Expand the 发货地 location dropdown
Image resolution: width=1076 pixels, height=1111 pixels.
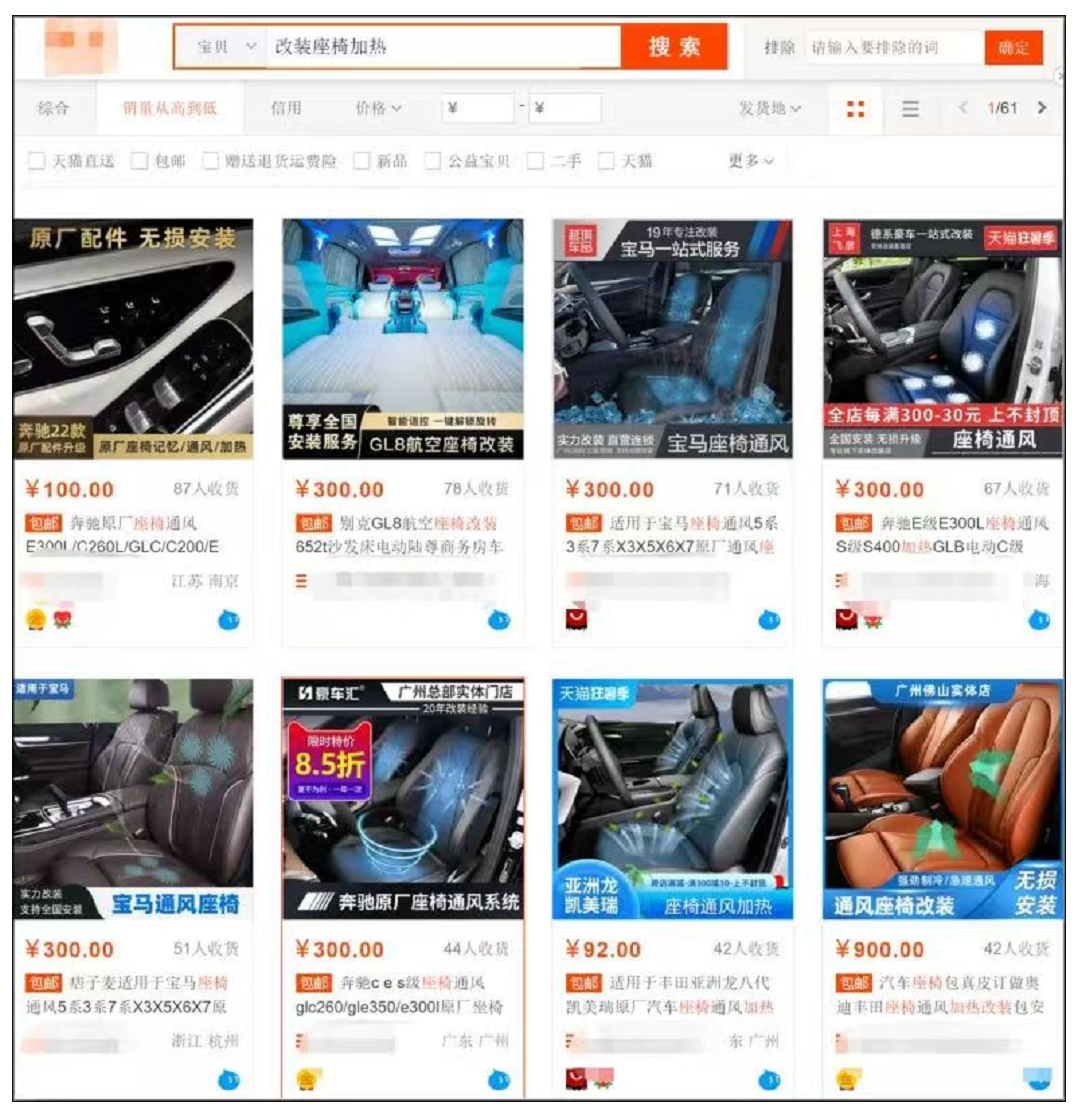(770, 108)
